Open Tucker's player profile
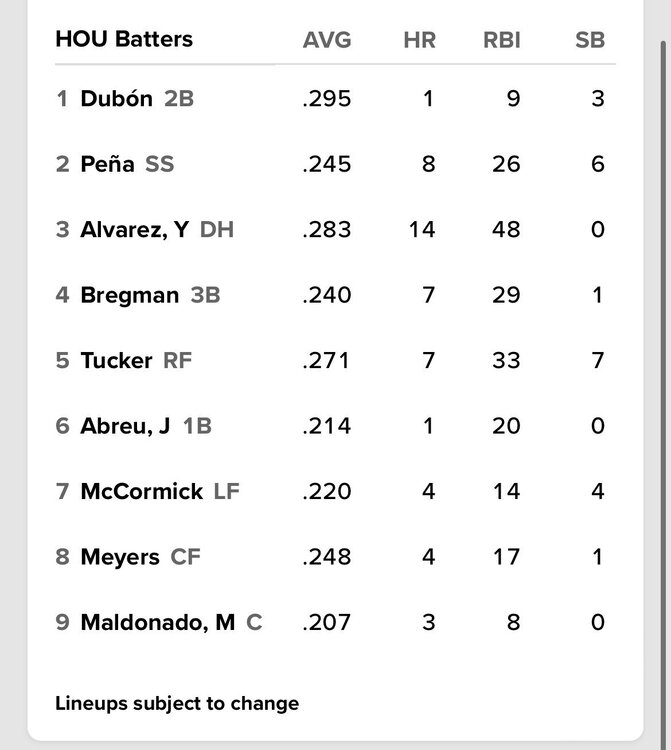Screen dimensions: 671x750 tap(116, 360)
